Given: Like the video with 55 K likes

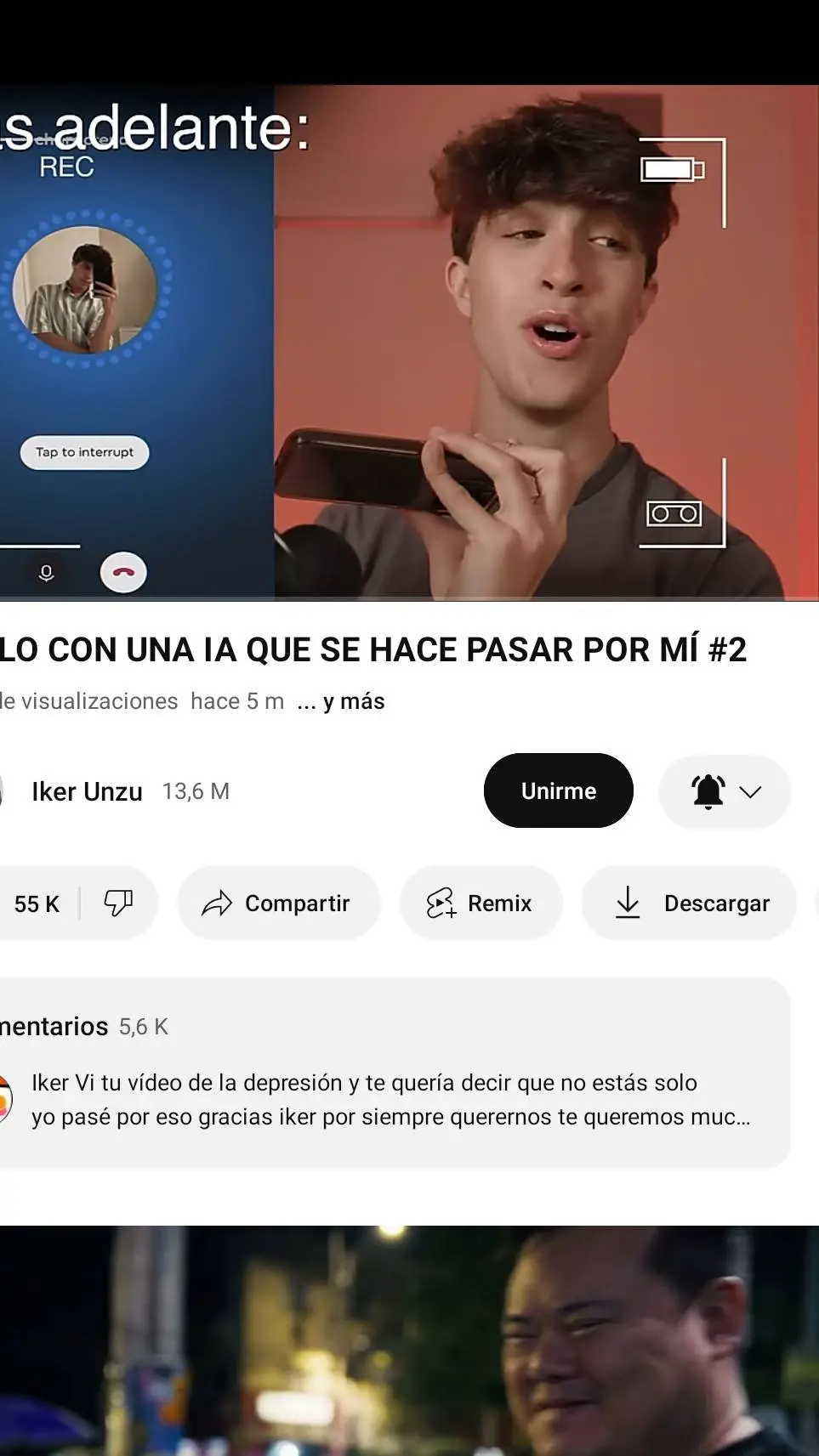Looking at the screenshot, I should tap(36, 904).
